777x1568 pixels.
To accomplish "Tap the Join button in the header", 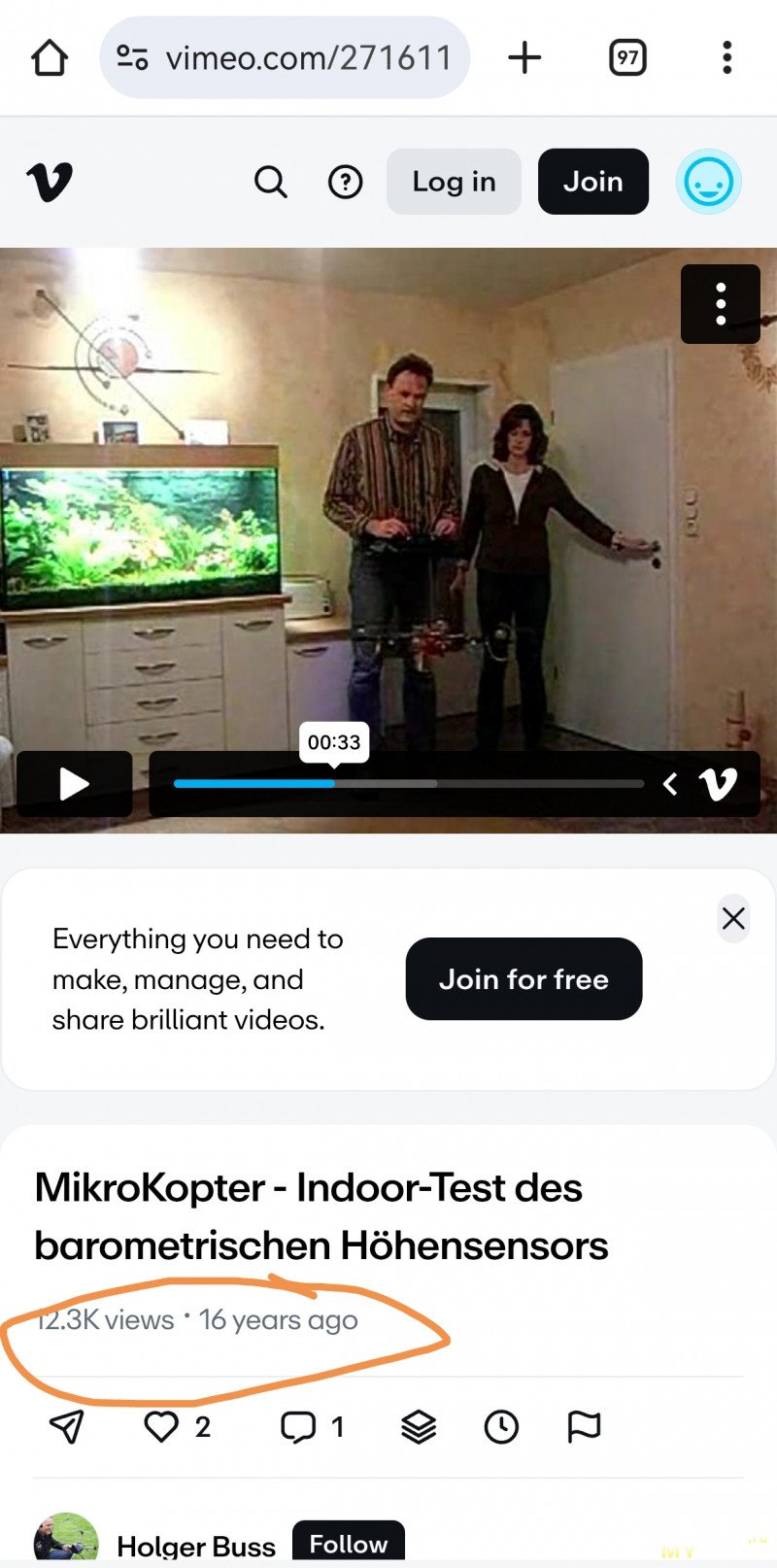I will pos(592,182).
